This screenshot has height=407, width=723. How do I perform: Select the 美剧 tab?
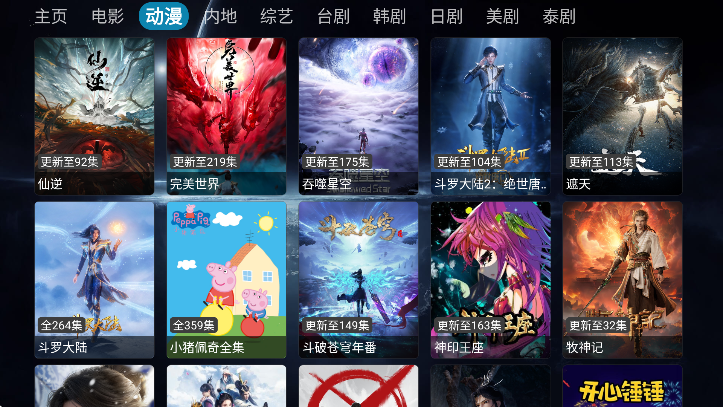[502, 17]
